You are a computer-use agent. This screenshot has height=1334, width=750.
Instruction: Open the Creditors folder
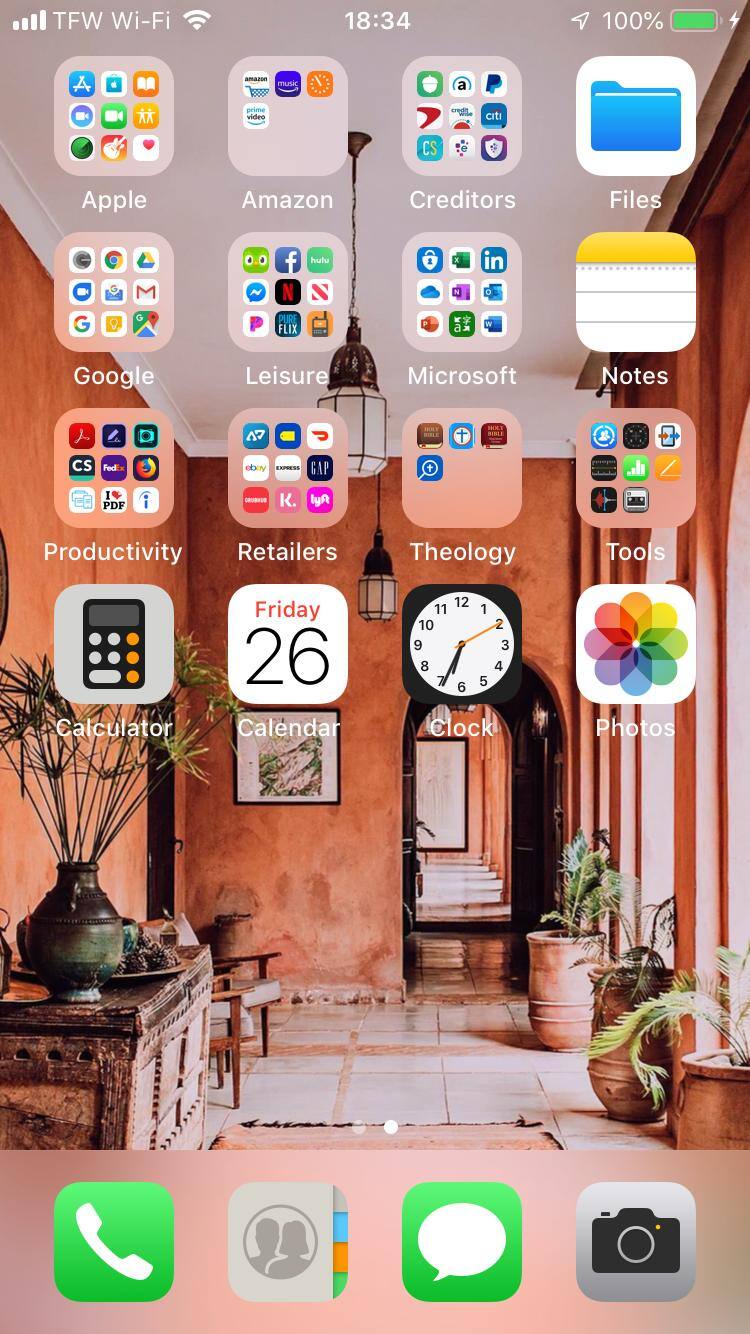tap(462, 116)
